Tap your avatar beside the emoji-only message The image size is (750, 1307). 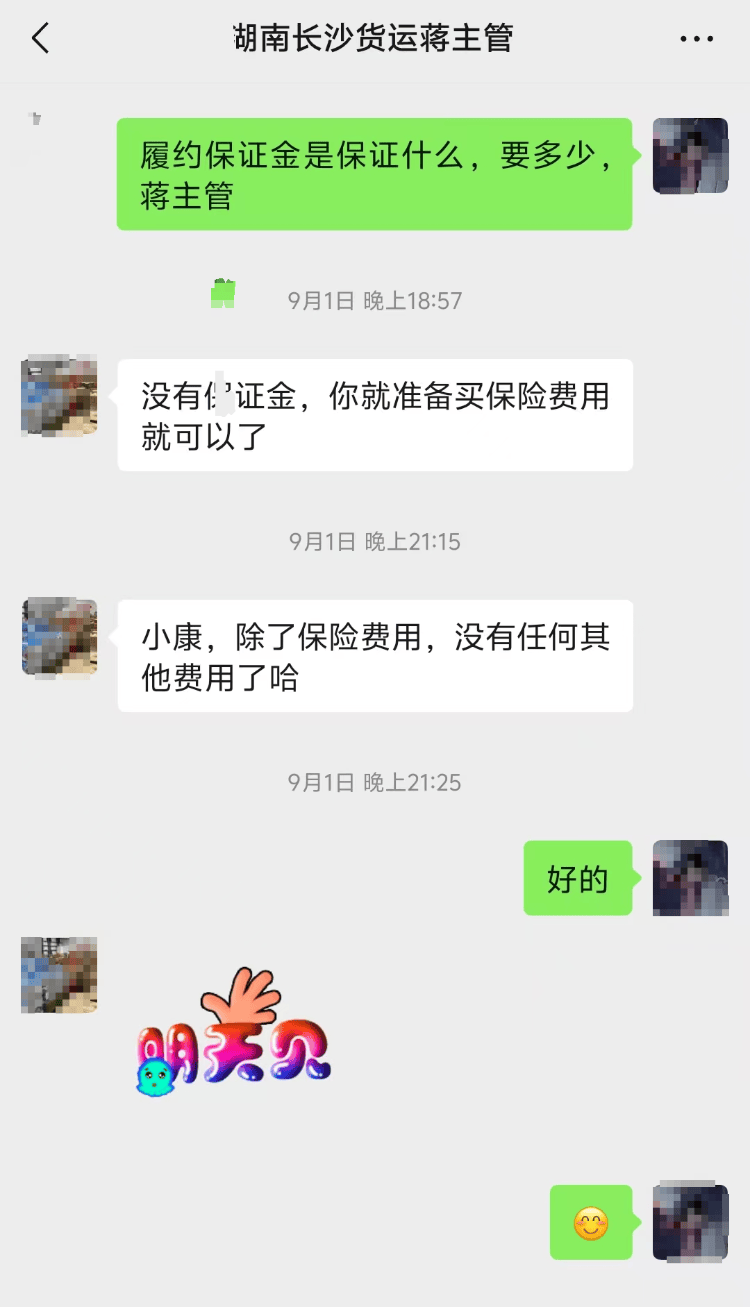(690, 1222)
